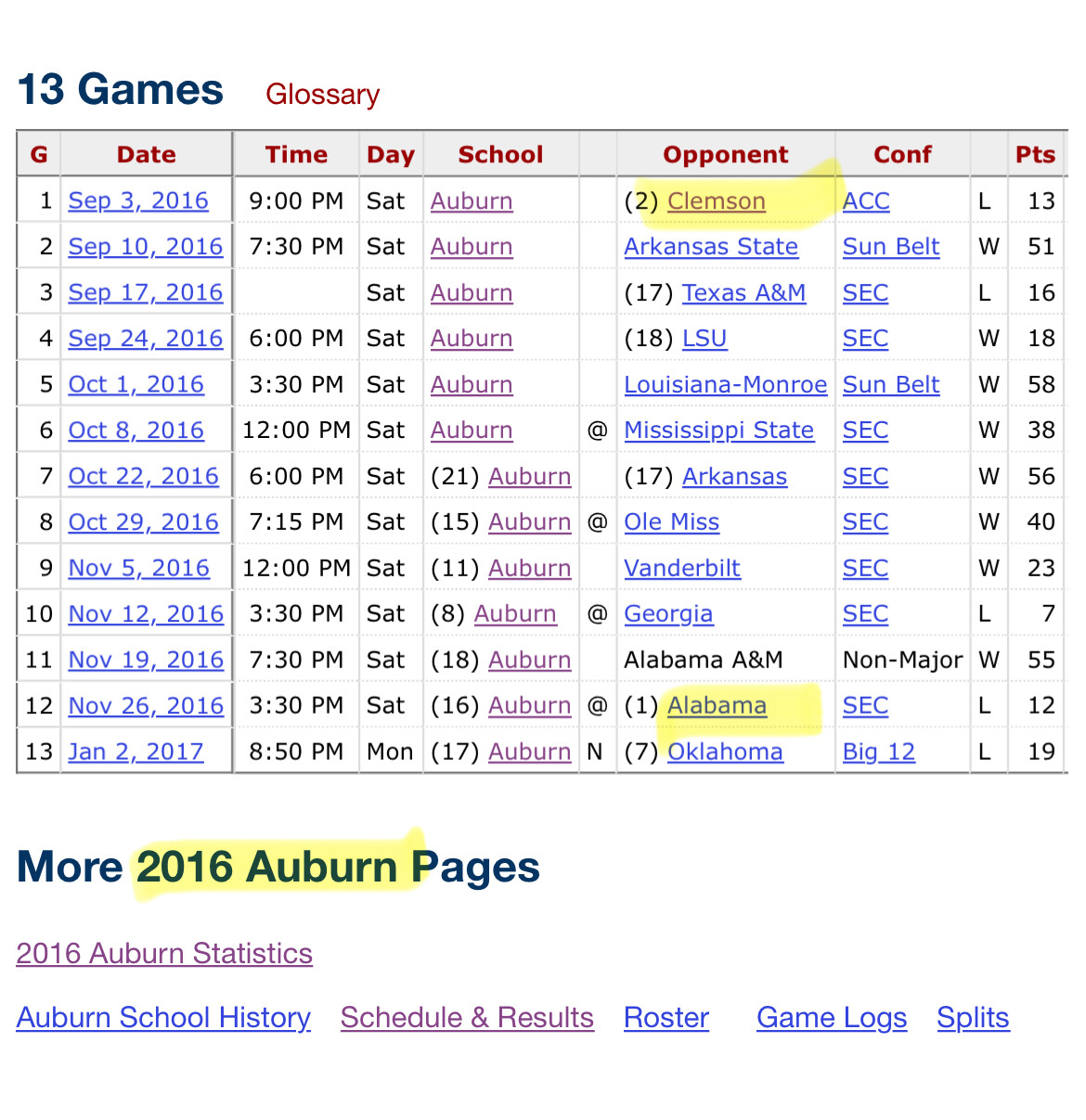
Task: Open the Oklahoma opponent link
Action: click(x=725, y=752)
